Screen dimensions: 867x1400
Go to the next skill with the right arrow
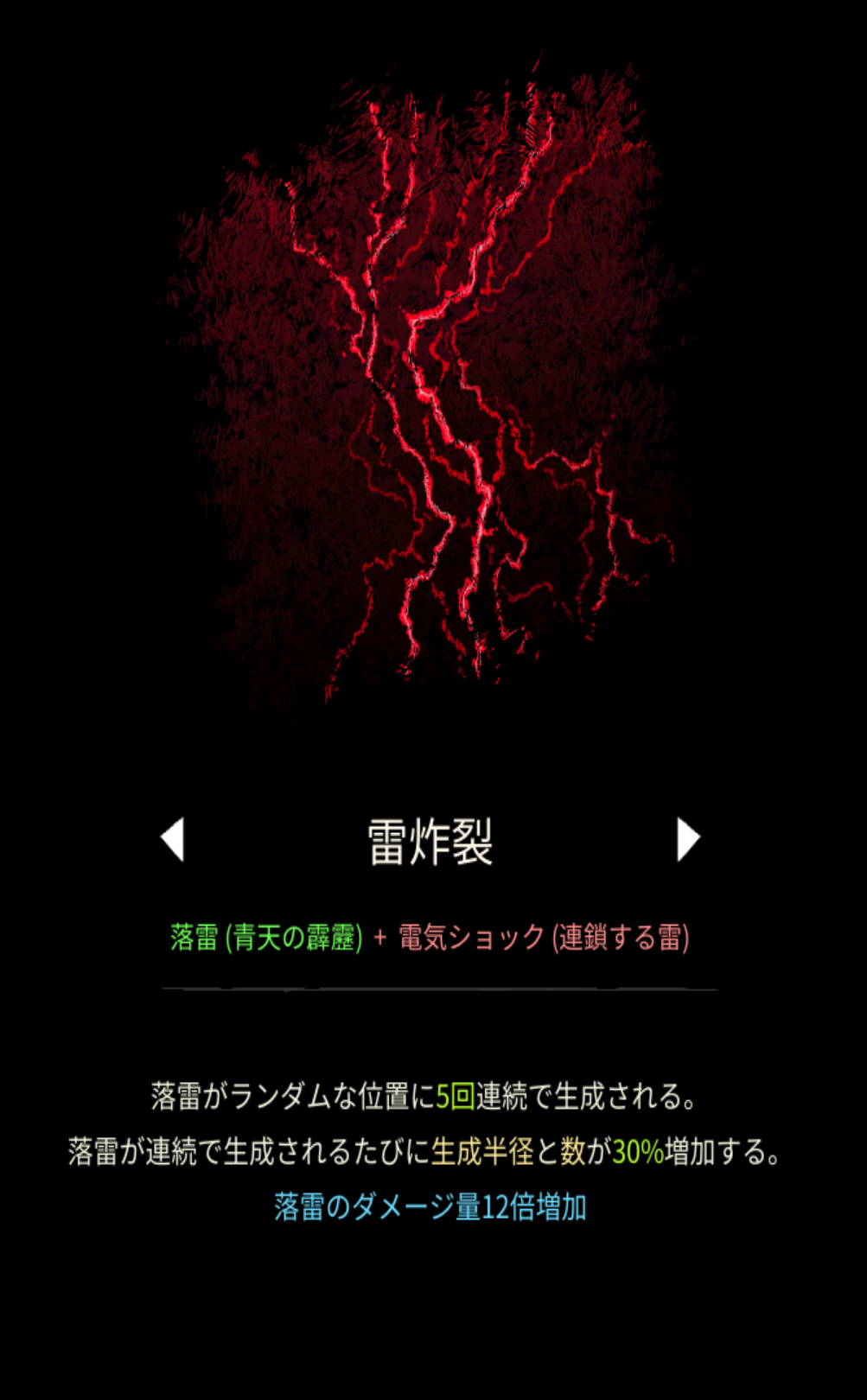(687, 839)
